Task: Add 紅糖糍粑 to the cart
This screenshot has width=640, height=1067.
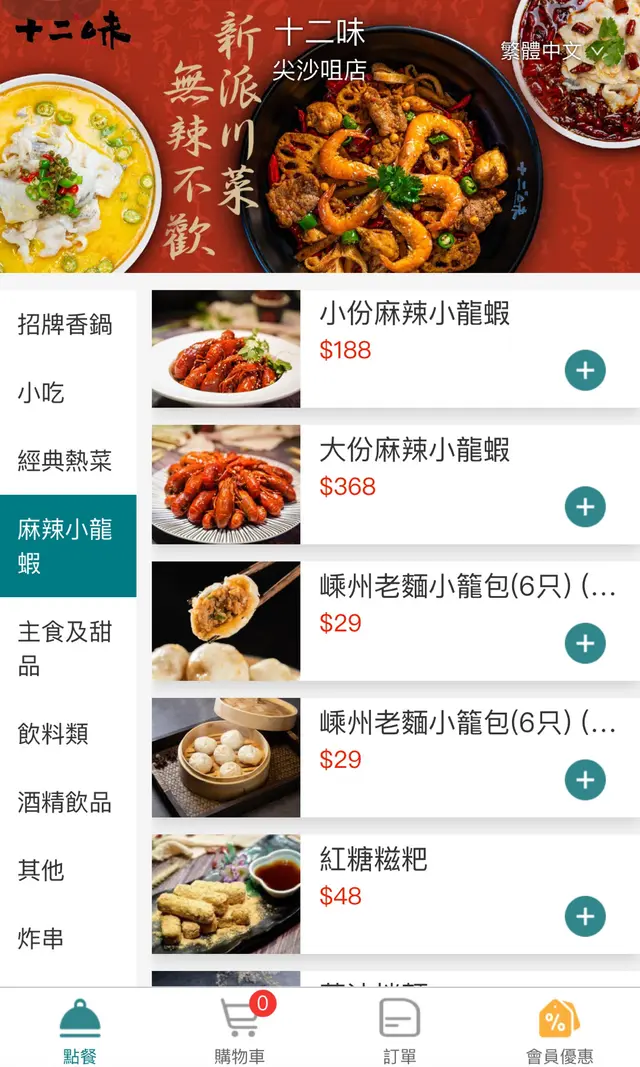Action: (x=585, y=917)
